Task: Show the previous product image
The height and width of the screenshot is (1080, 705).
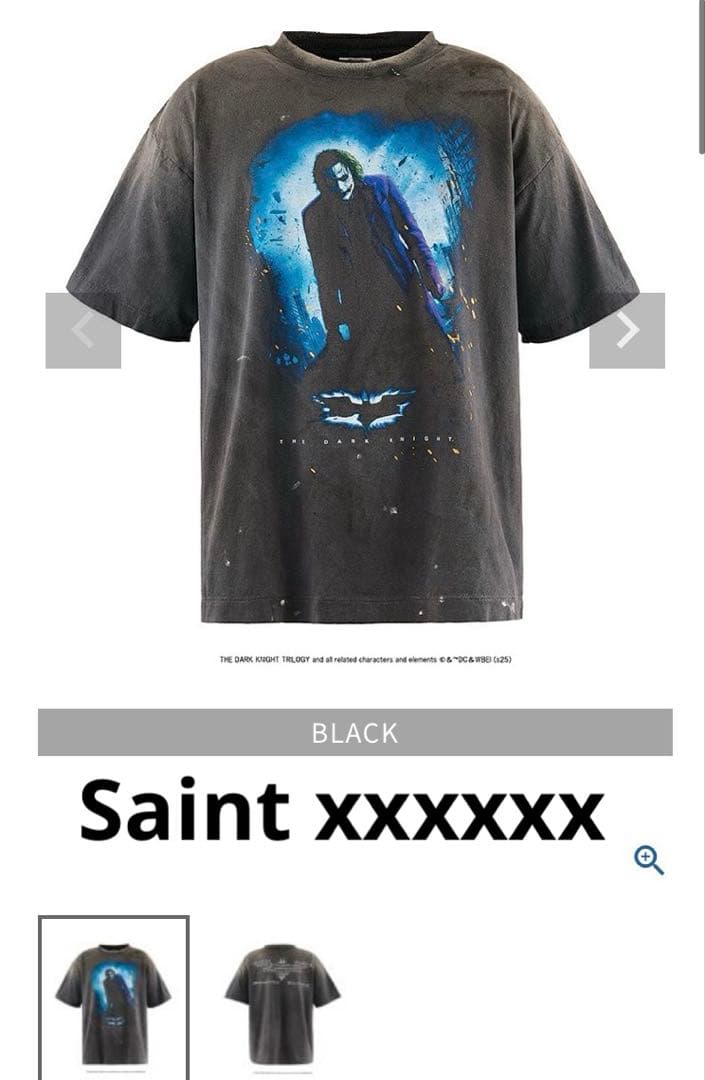Action: click(x=83, y=330)
